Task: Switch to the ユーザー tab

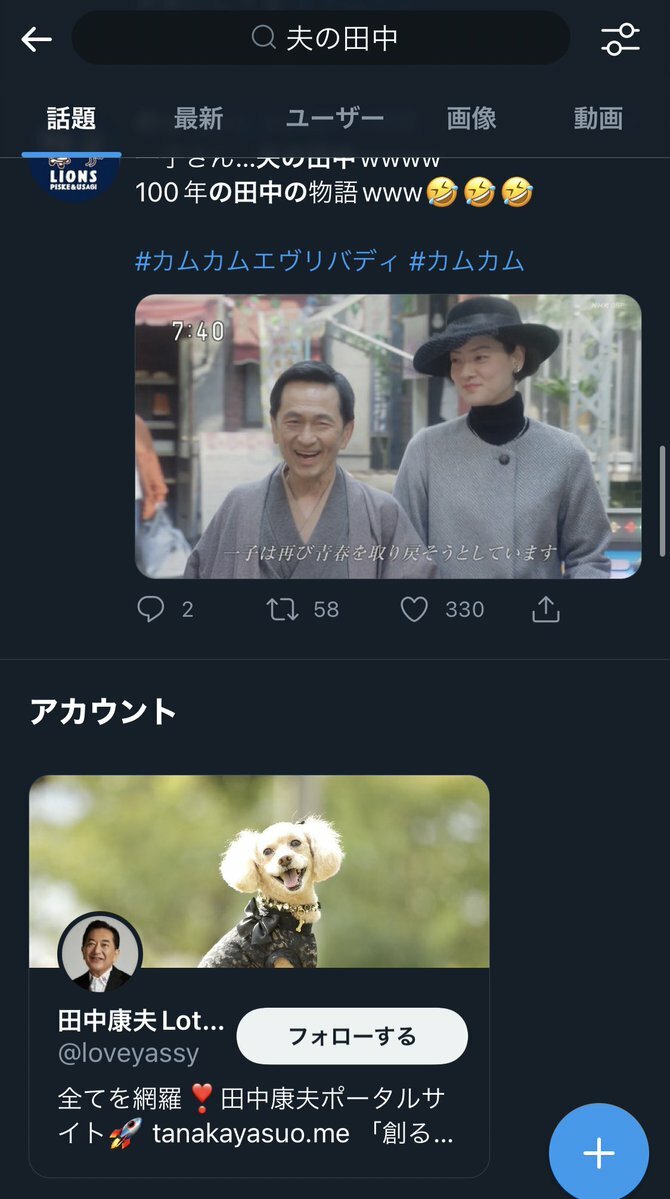Action: pyautogui.click(x=334, y=118)
